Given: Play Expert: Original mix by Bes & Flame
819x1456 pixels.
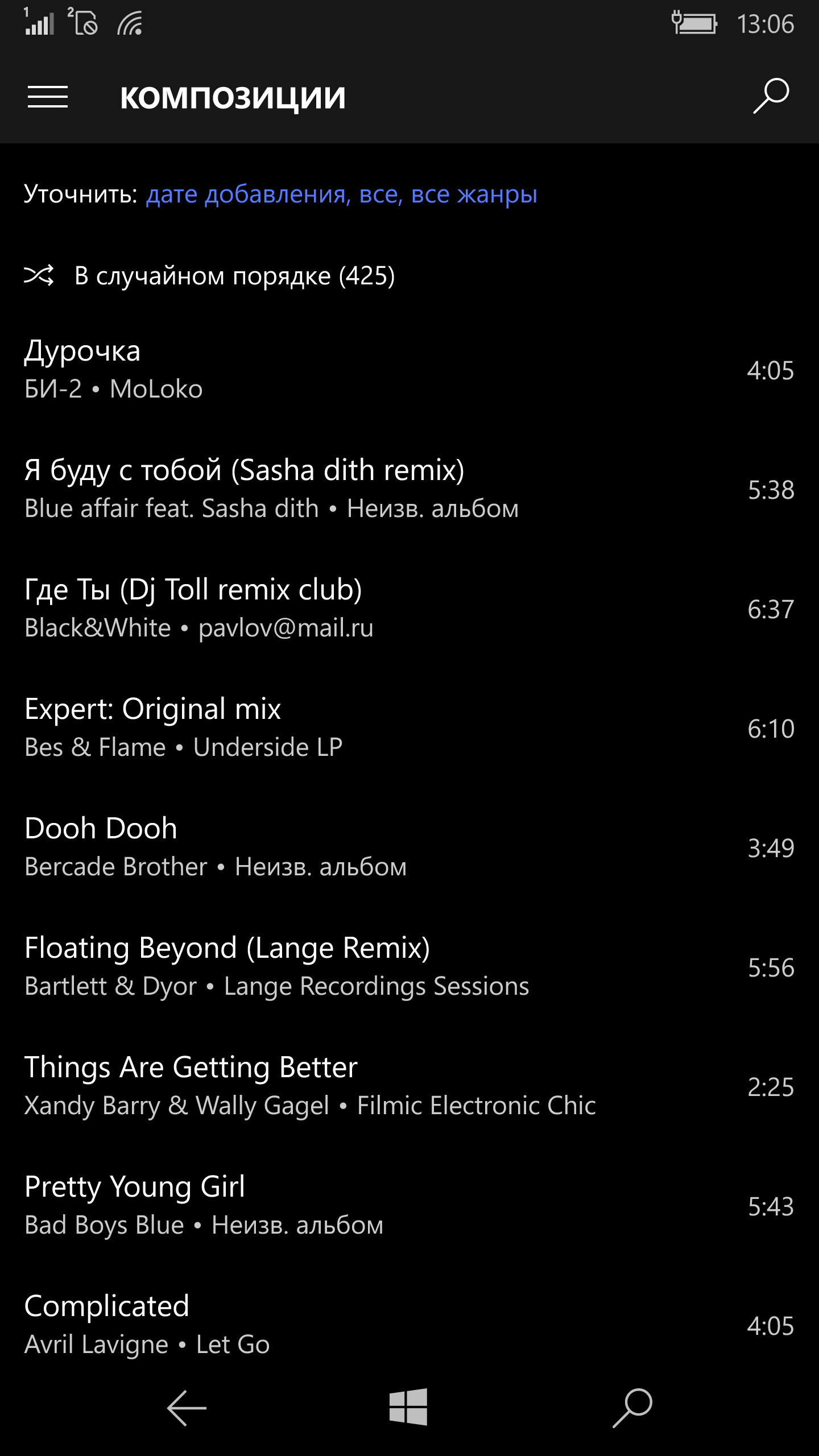Looking at the screenshot, I should coord(409,728).
